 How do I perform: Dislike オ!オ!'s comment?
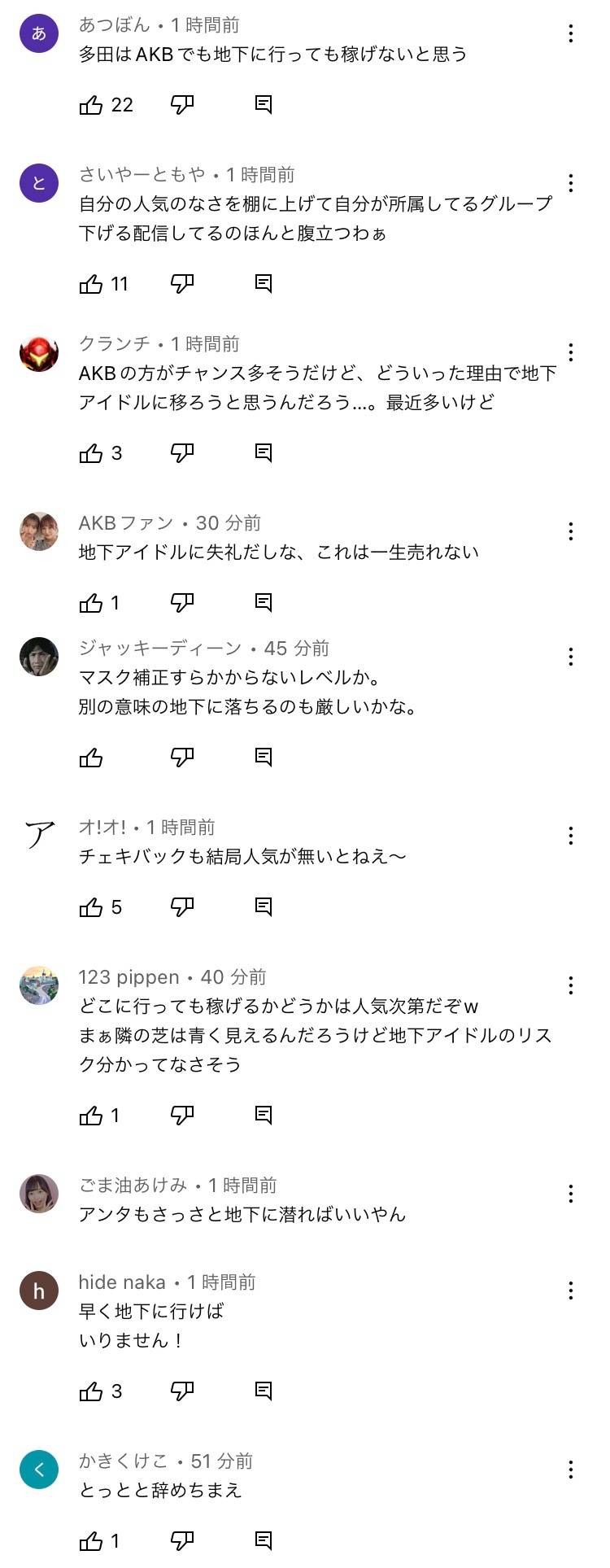pos(182,906)
